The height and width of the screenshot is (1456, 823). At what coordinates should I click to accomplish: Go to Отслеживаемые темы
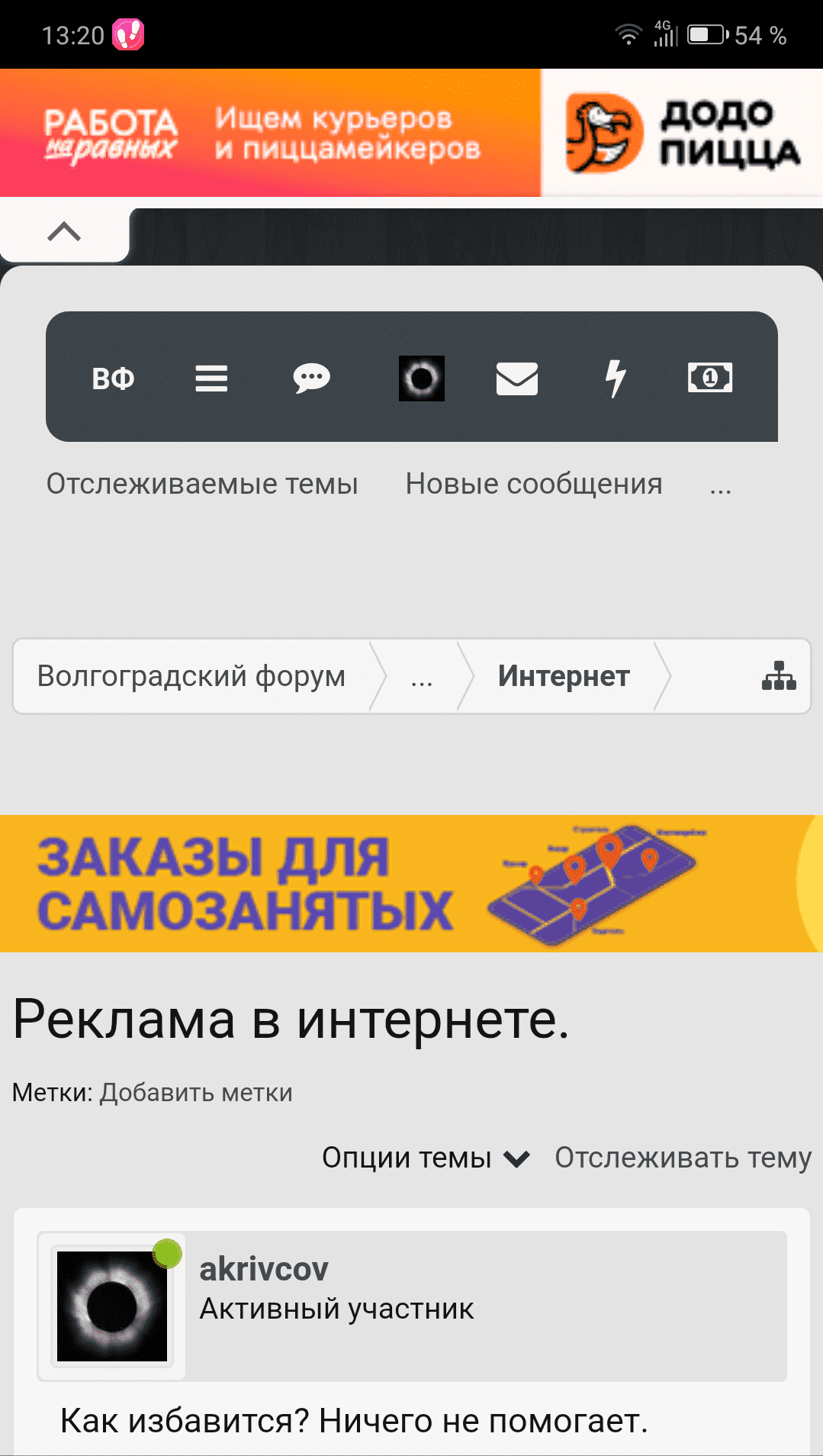[202, 484]
